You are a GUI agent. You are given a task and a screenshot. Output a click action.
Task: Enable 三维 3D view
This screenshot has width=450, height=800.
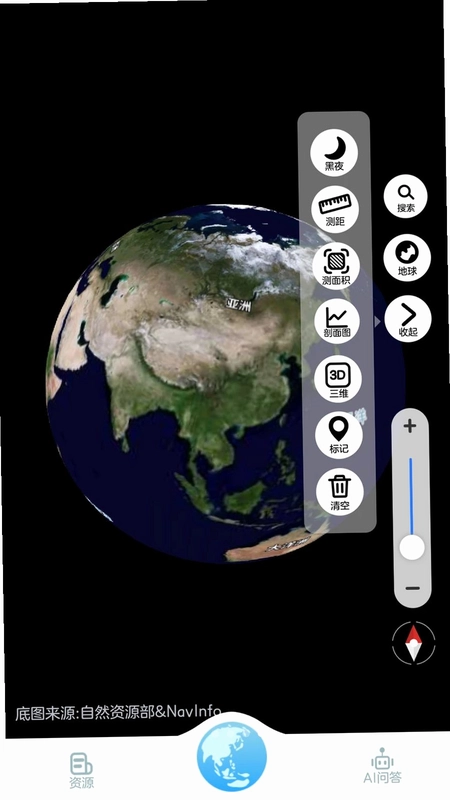point(338,379)
